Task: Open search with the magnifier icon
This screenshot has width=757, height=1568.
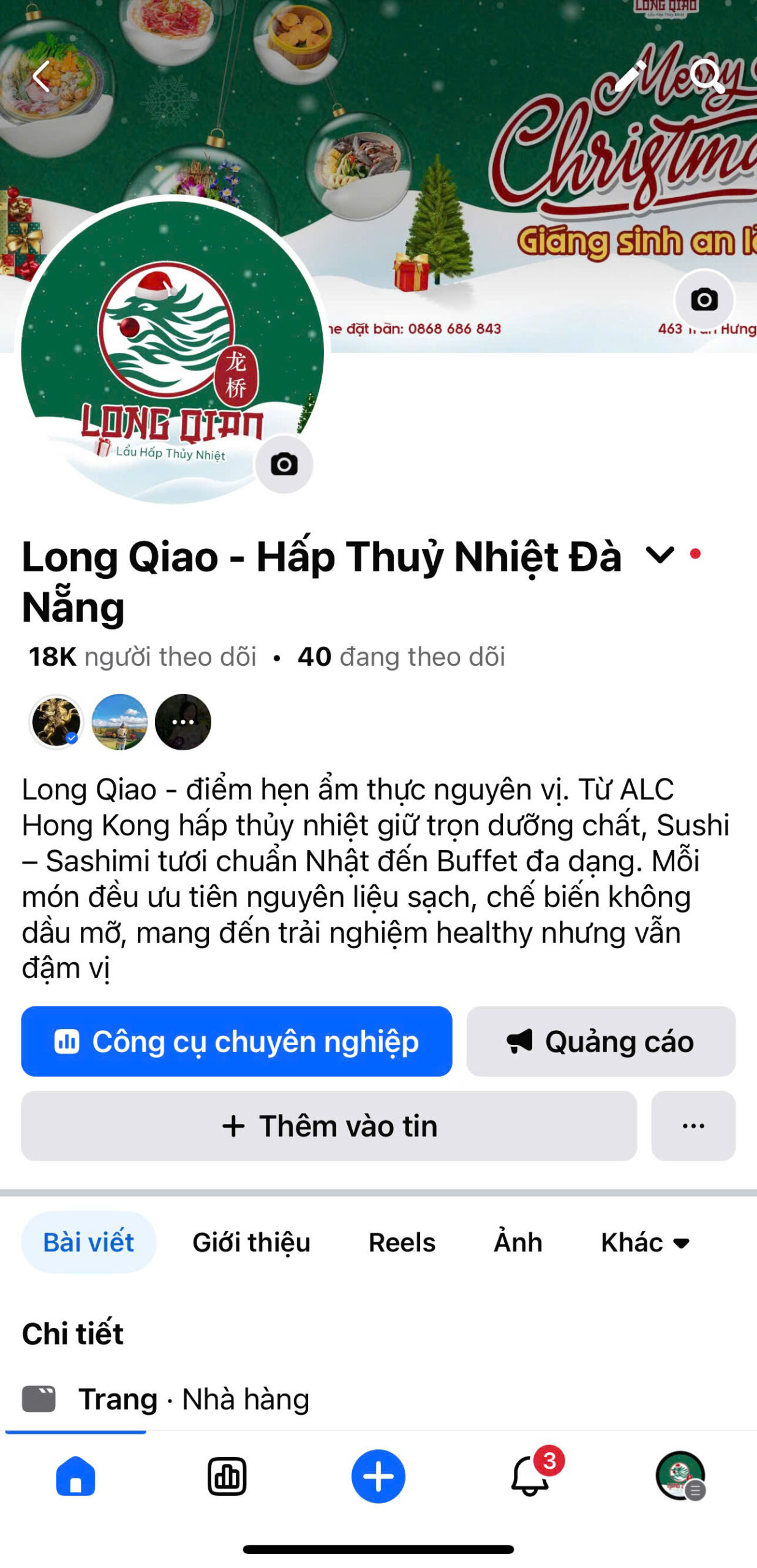Action: [x=706, y=77]
